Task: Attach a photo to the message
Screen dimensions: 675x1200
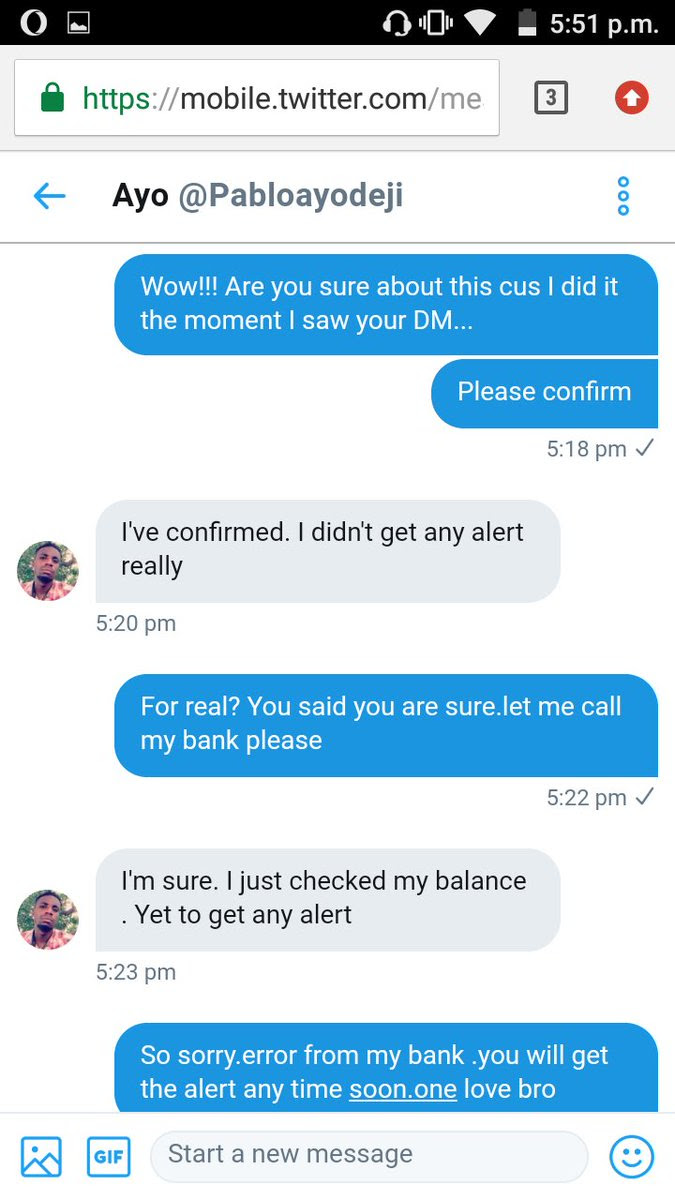Action: 41,1157
